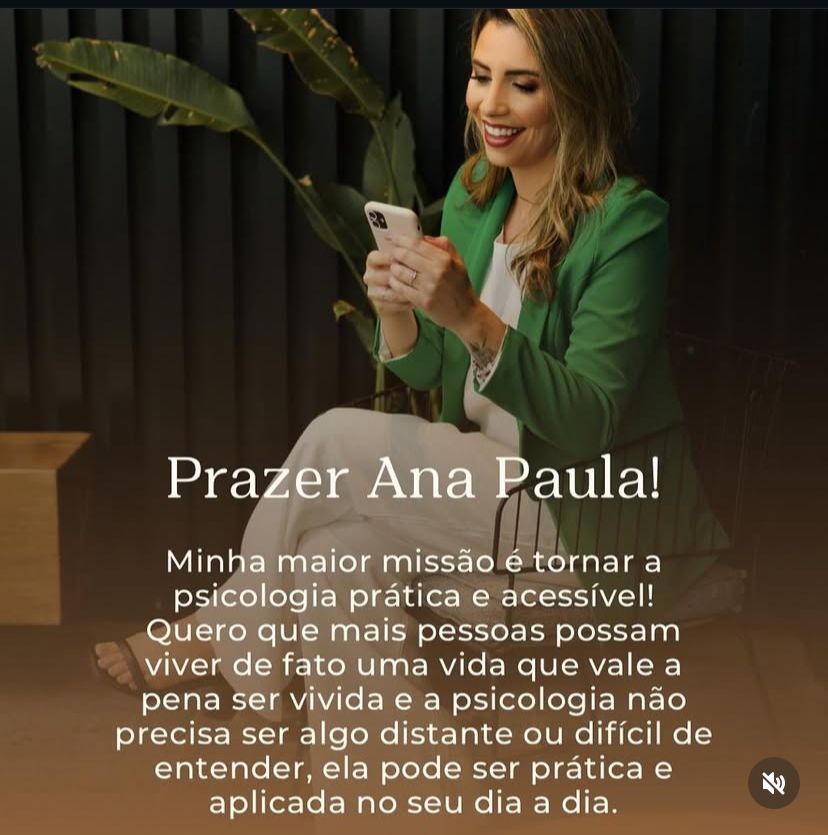Image resolution: width=828 pixels, height=835 pixels.
Task: Tap the mission statement paragraph text
Action: point(414,680)
